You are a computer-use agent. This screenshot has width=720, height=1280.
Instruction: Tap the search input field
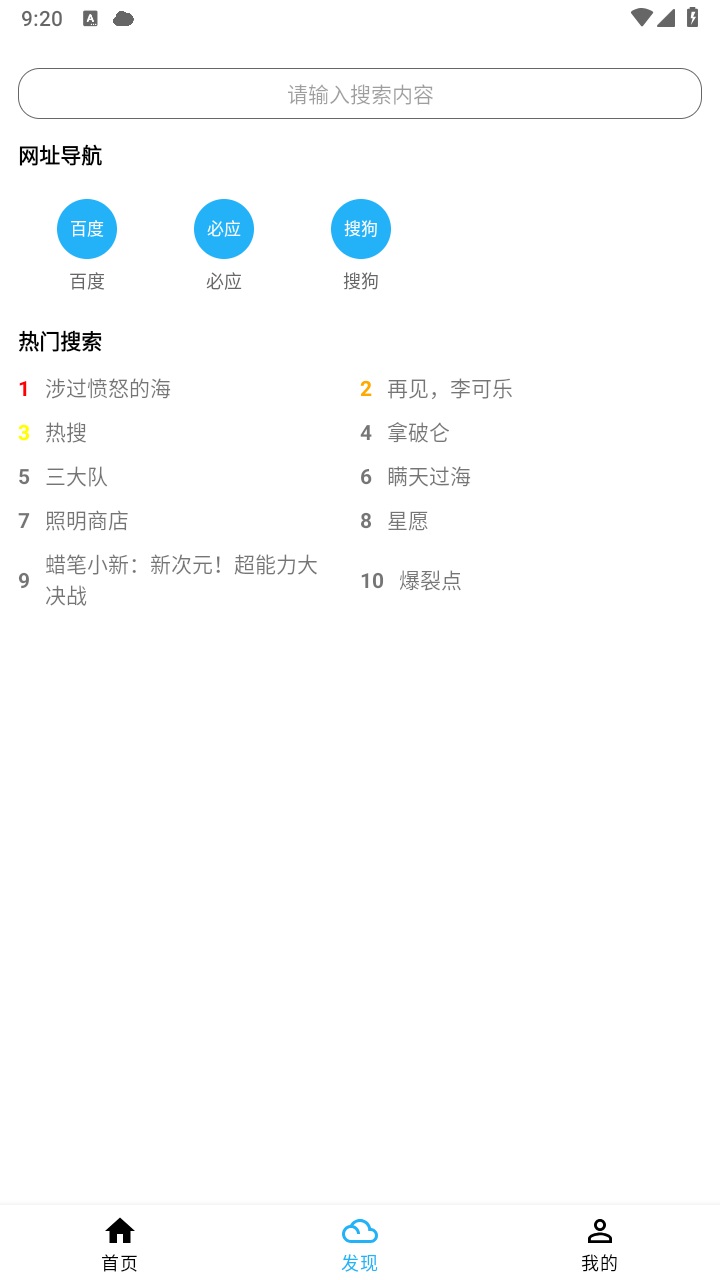coord(360,93)
